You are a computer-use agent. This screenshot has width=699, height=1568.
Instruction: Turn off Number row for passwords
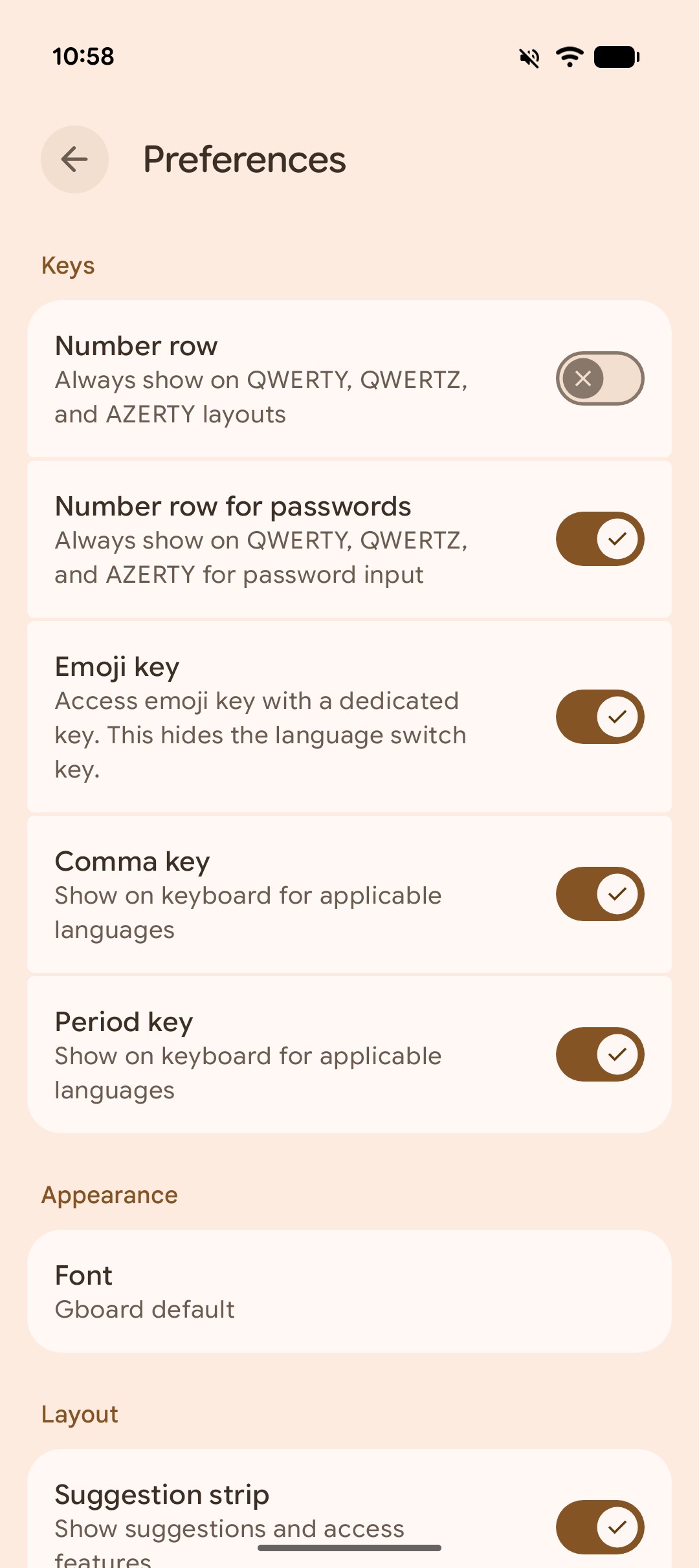tap(599, 539)
